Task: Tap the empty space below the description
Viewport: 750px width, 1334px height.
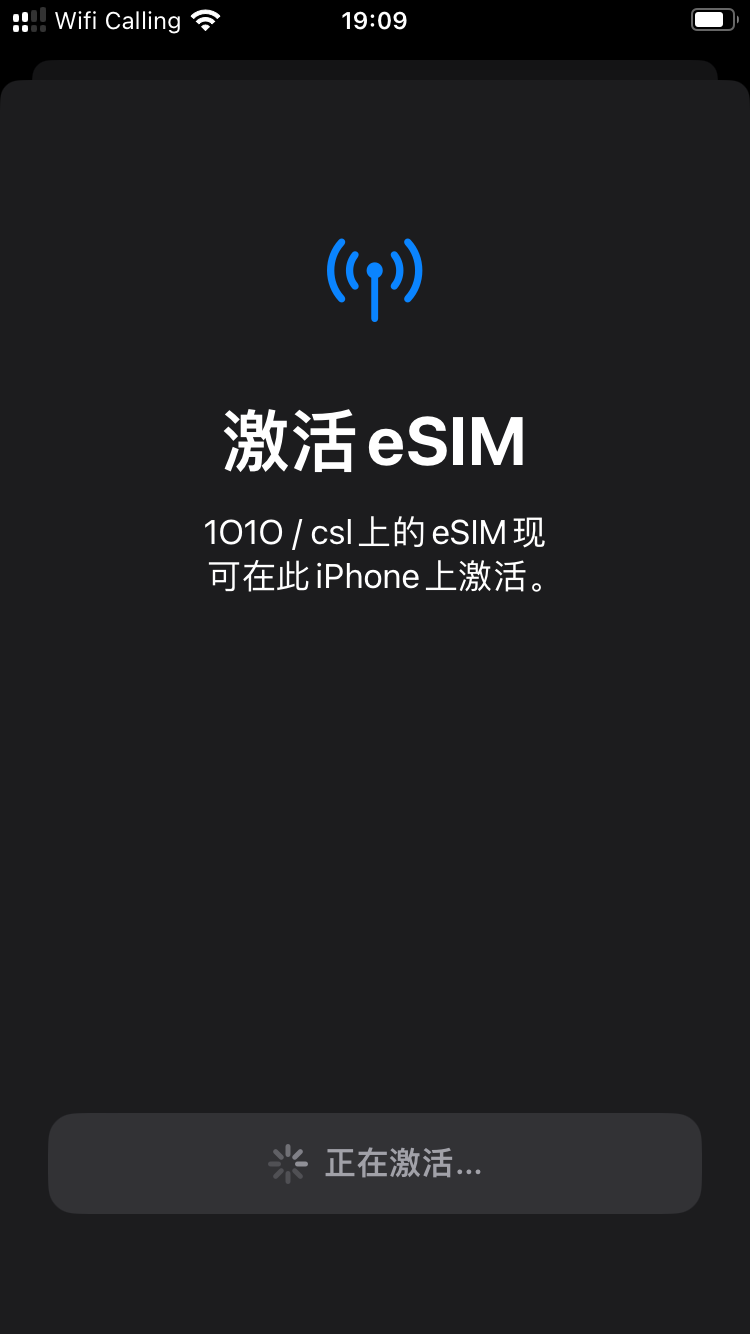Action: click(x=375, y=800)
